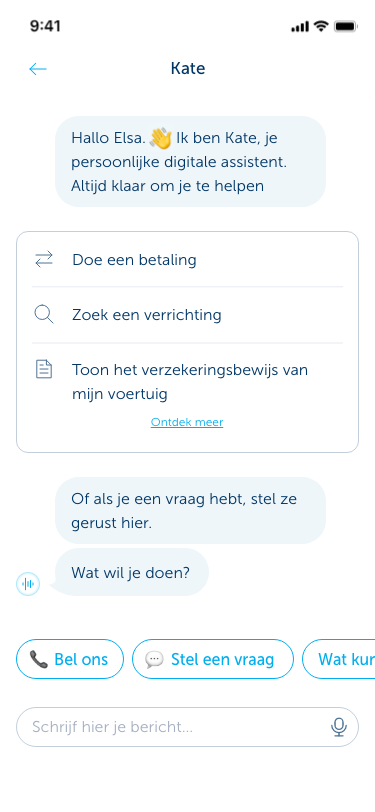Image resolution: width=375 pixels, height=812 pixels.
Task: Activate the microphone for voice input
Action: point(339,727)
